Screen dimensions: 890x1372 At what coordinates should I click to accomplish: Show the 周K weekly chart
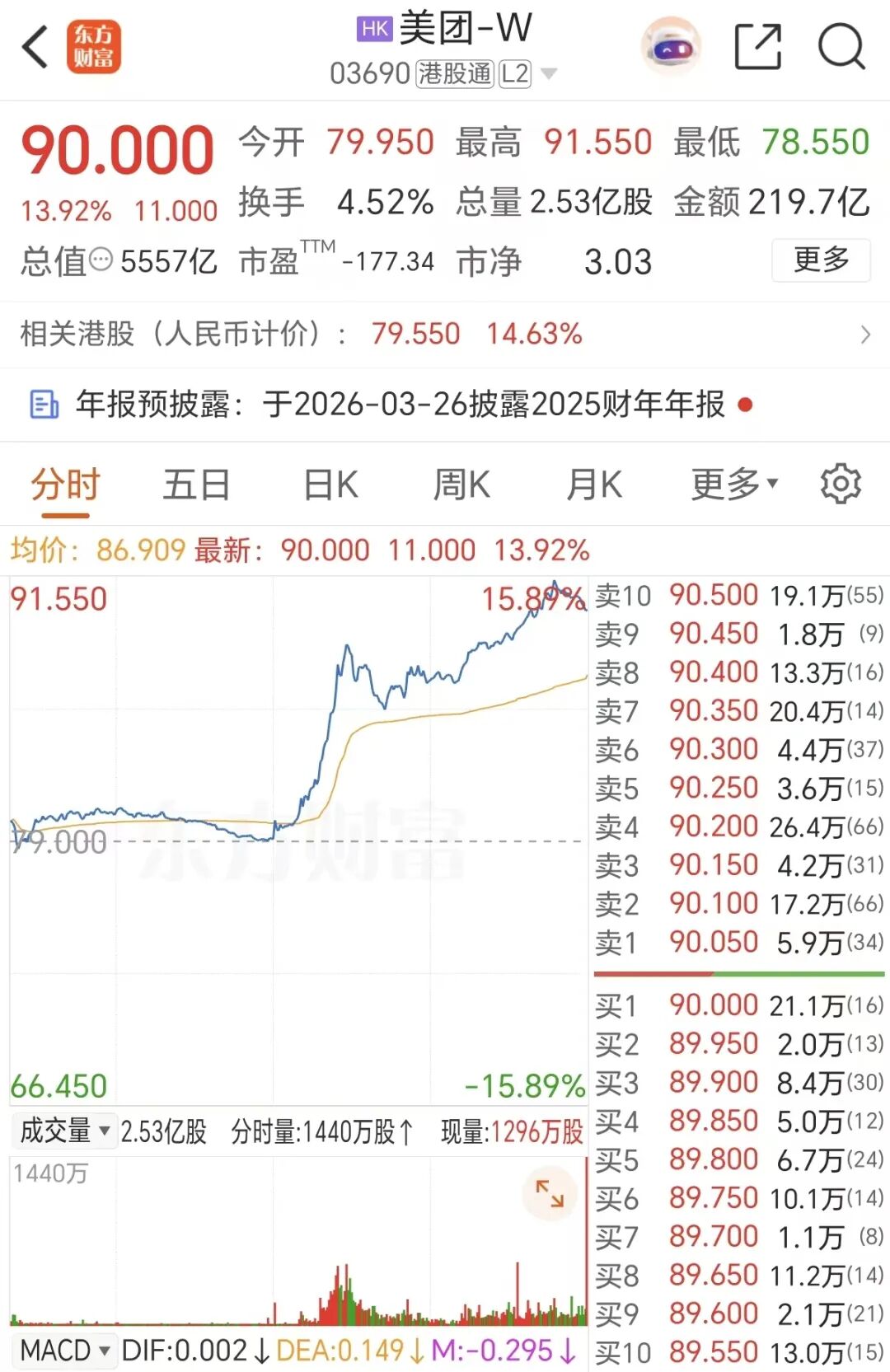pyautogui.click(x=461, y=485)
